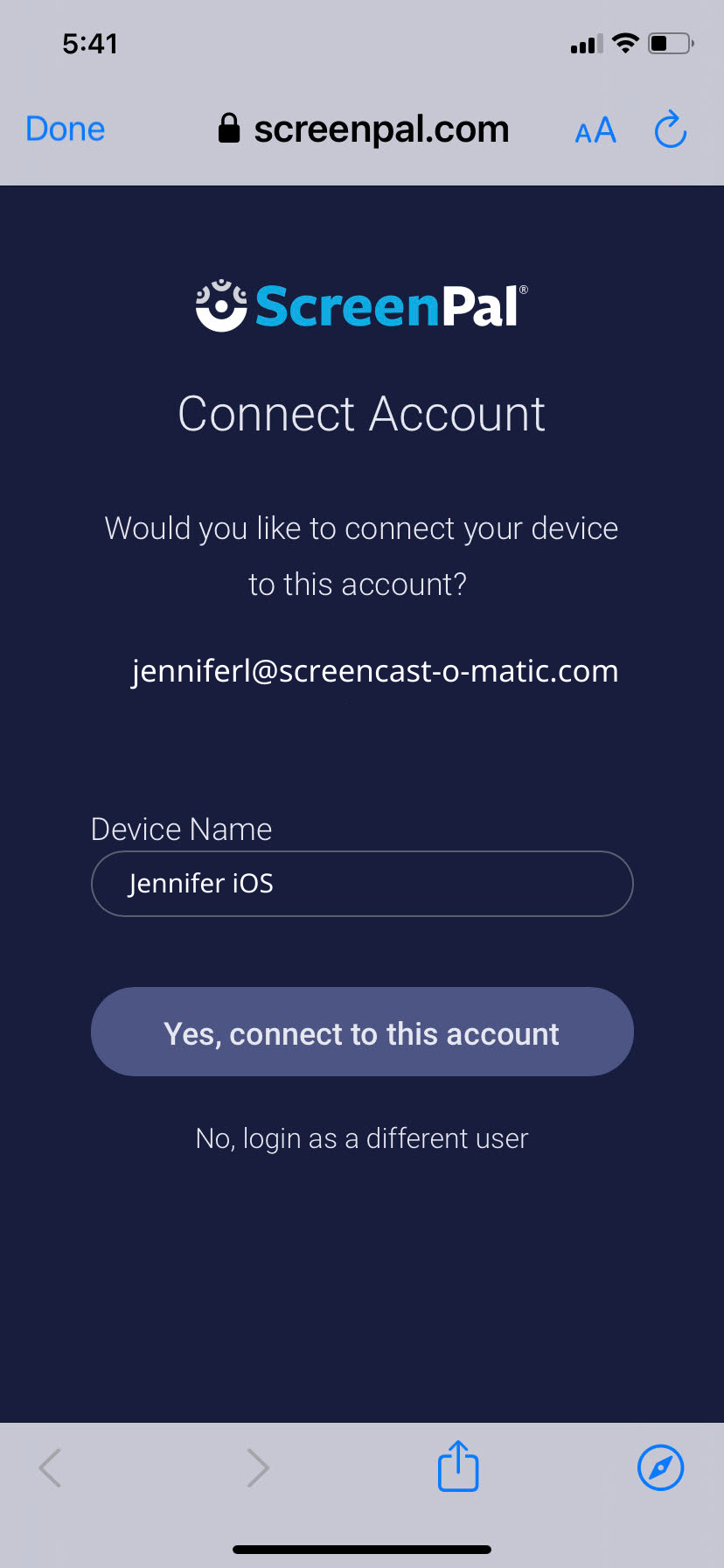This screenshot has width=724, height=1568.
Task: Tap Yes, connect to this account
Action: [362, 1032]
